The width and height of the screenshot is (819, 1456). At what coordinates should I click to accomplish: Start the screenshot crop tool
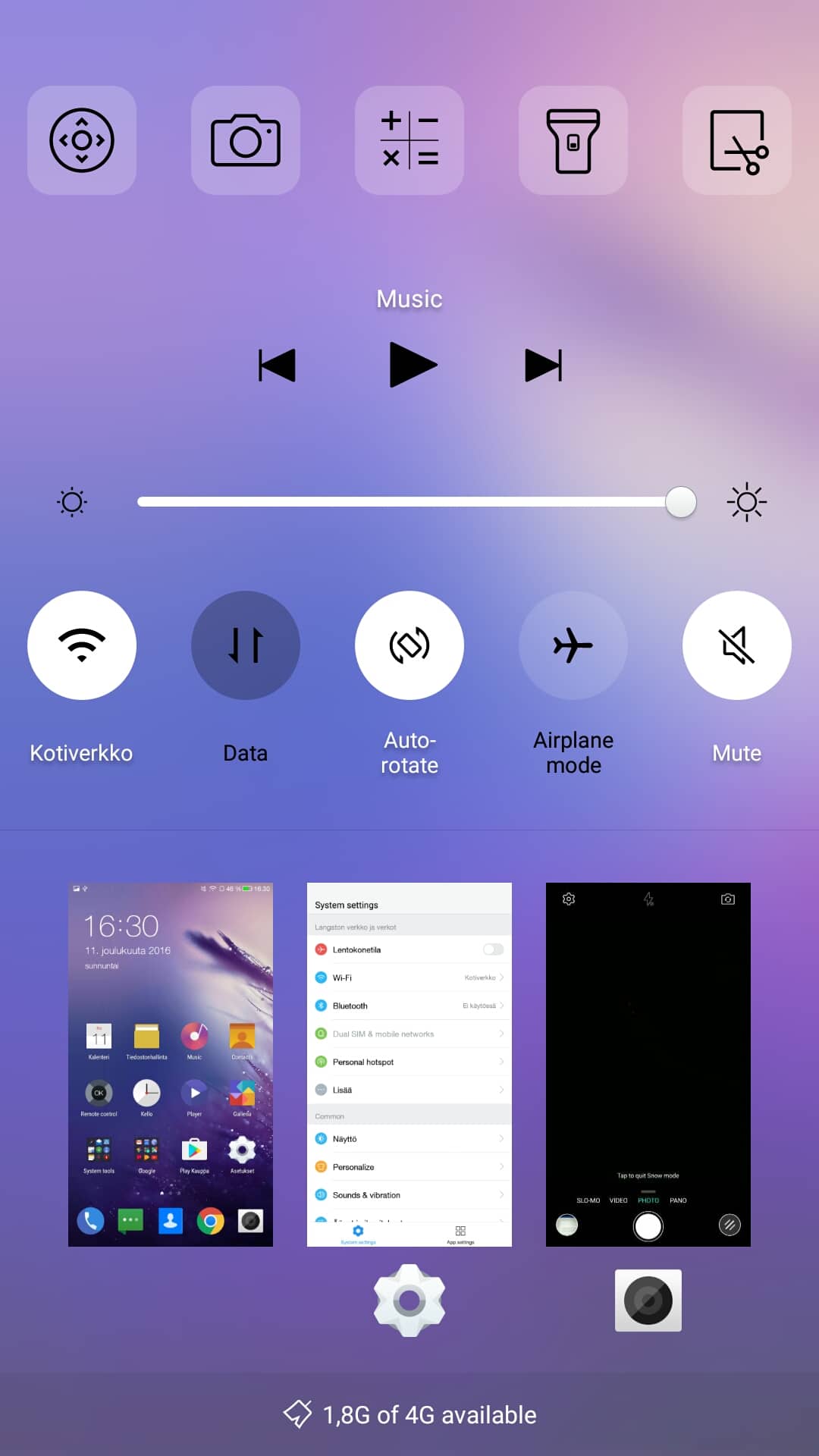737,140
